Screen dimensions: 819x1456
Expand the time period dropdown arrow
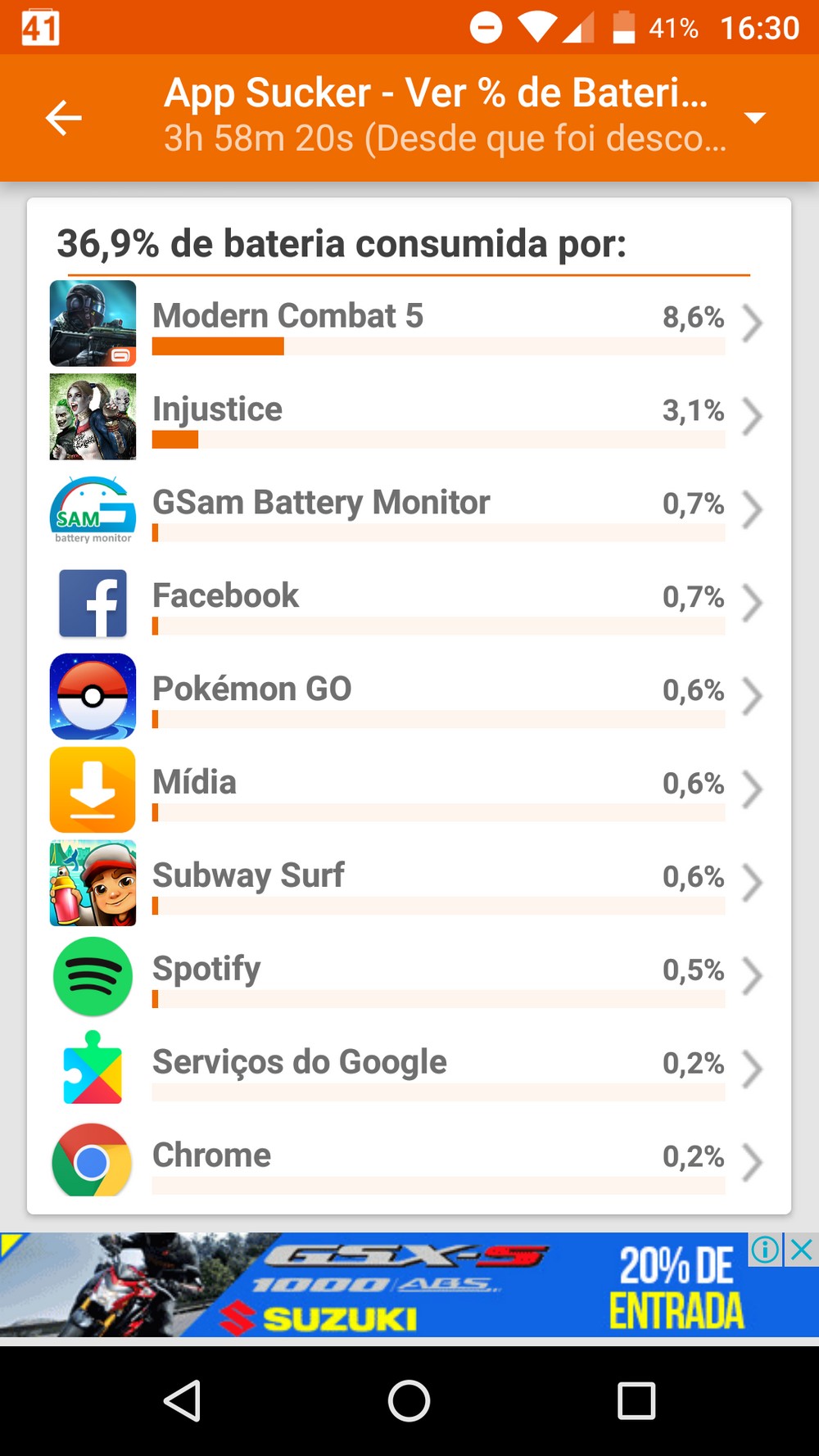tap(754, 118)
